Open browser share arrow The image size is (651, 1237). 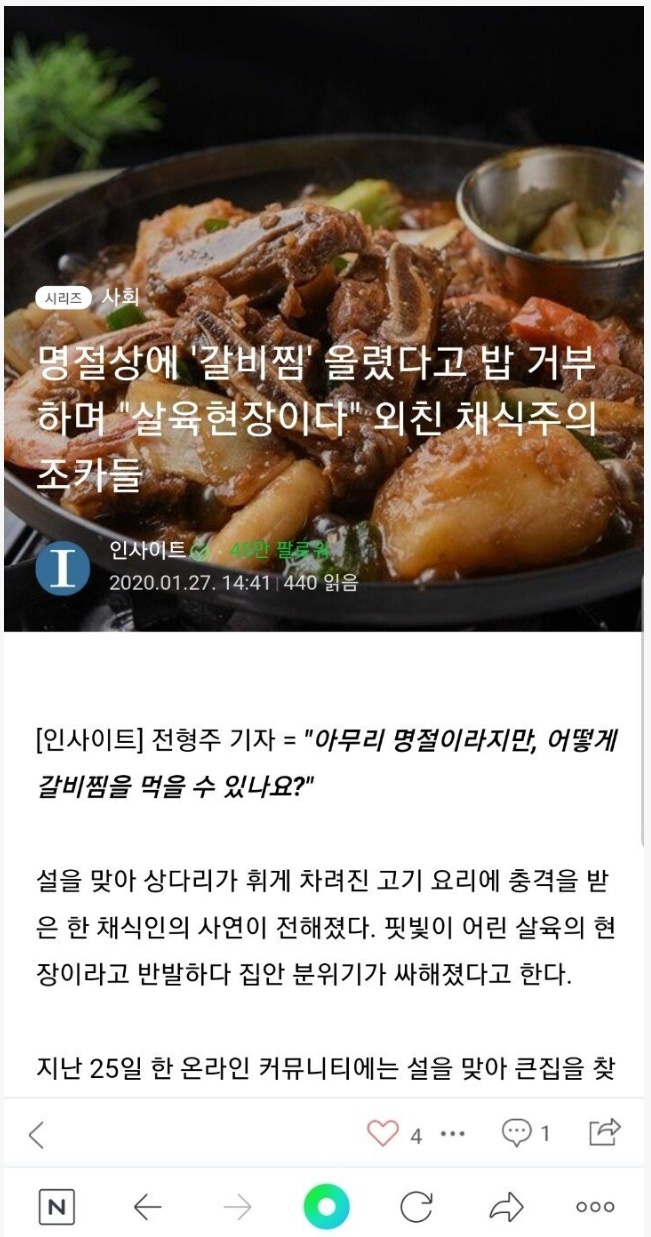506,1207
